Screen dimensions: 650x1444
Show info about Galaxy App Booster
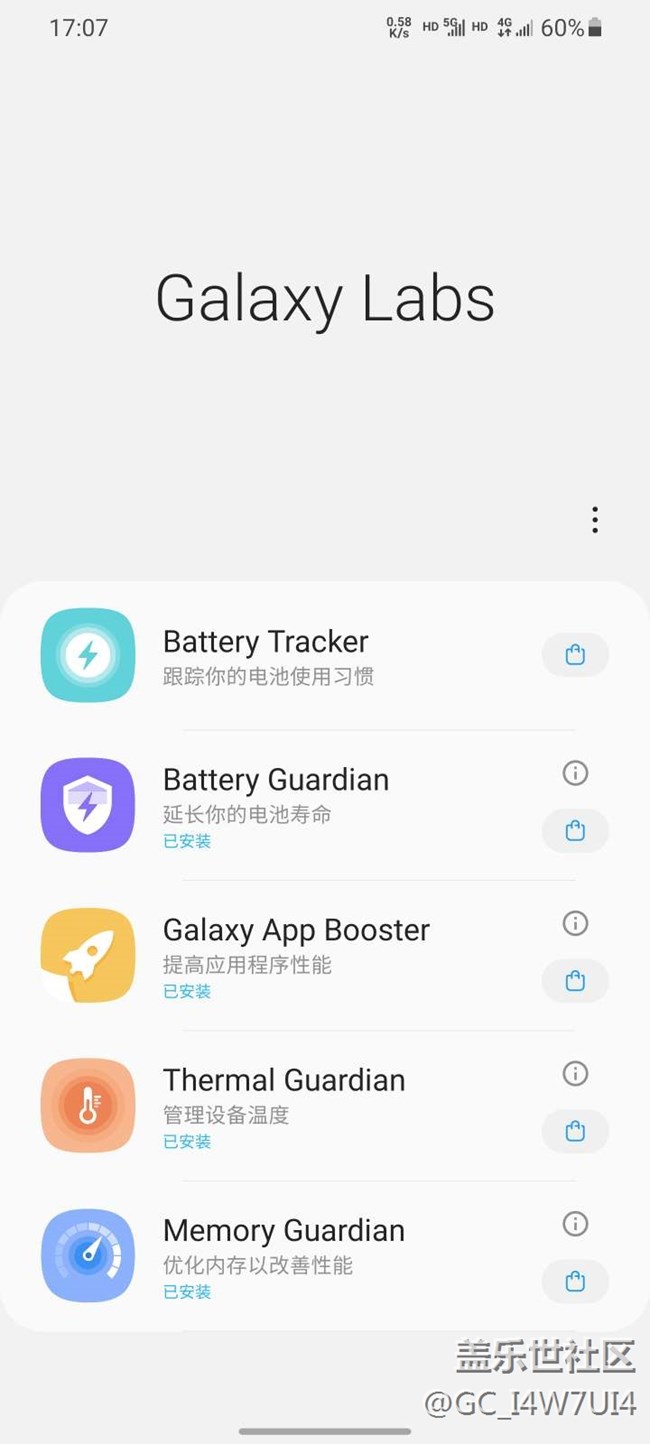(575, 923)
